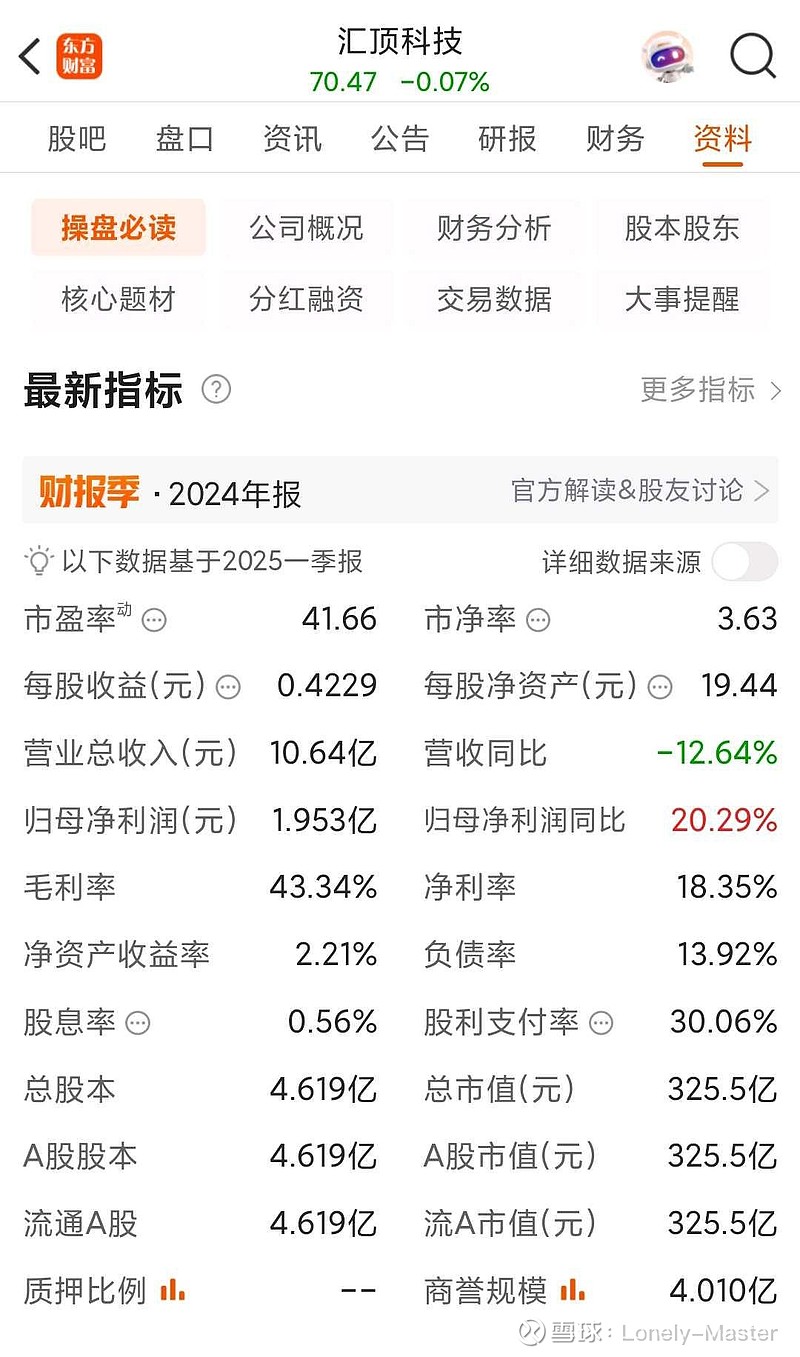This screenshot has width=800, height=1357.
Task: Toggle 详细数据来源 switch
Action: tap(744, 562)
